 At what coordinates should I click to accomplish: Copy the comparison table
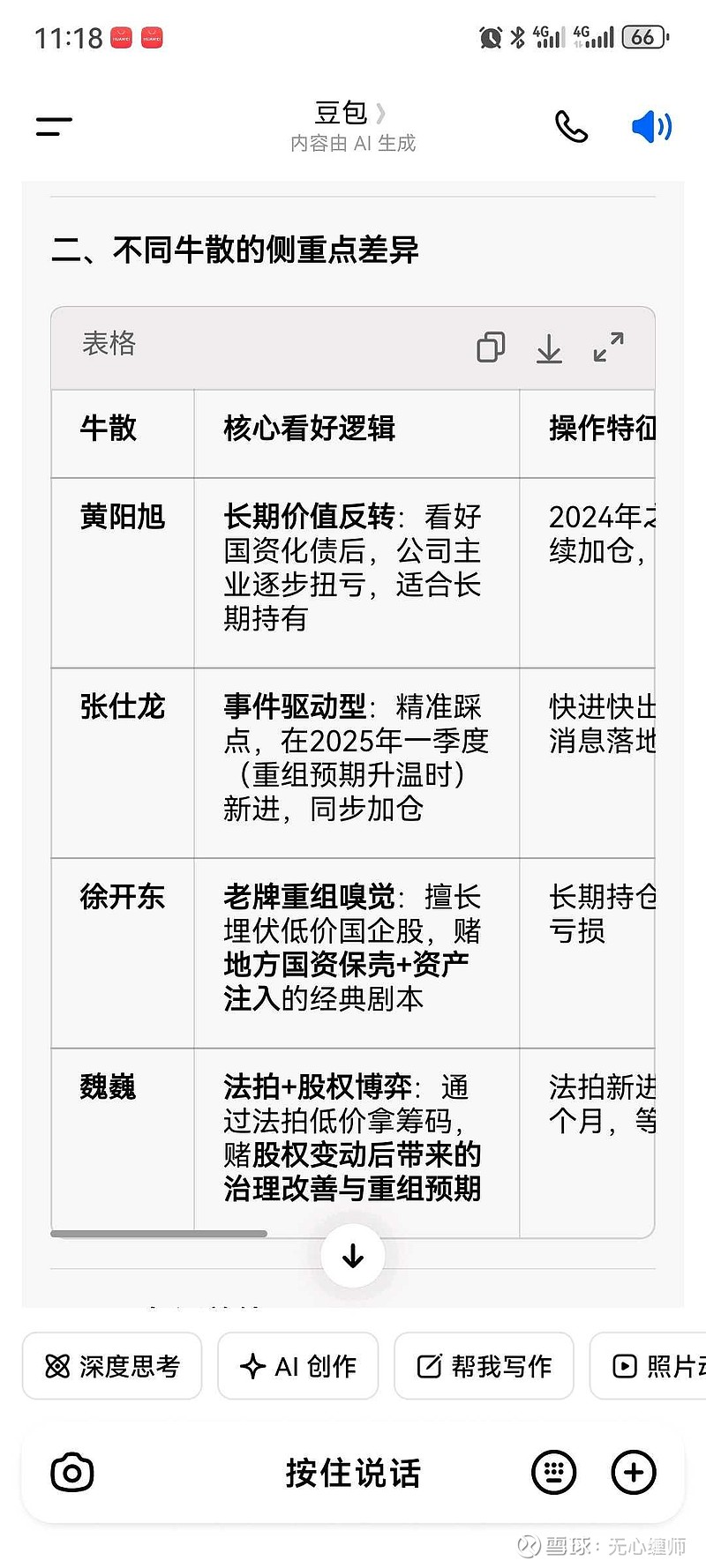pyautogui.click(x=491, y=347)
